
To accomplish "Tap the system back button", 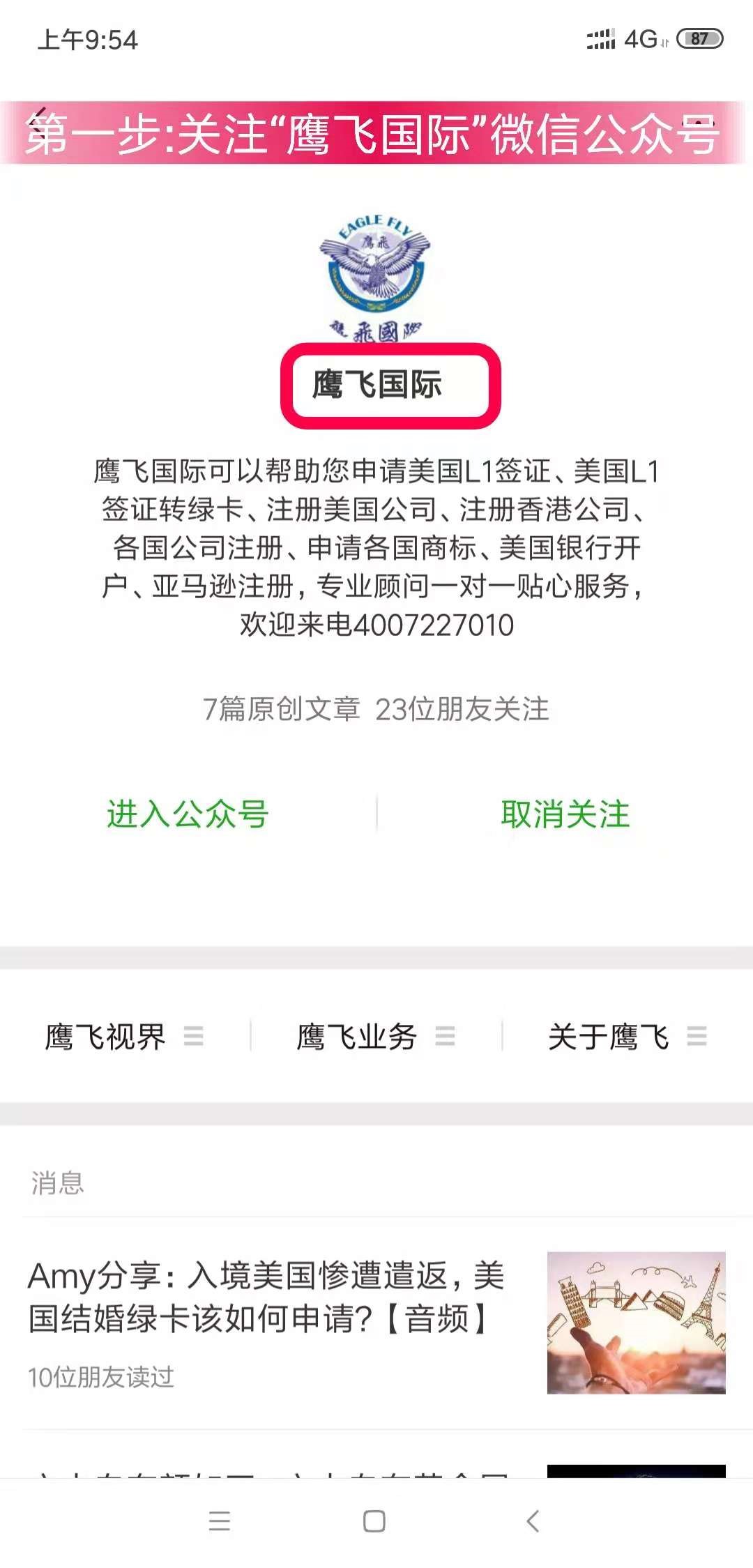I will (x=533, y=1521).
